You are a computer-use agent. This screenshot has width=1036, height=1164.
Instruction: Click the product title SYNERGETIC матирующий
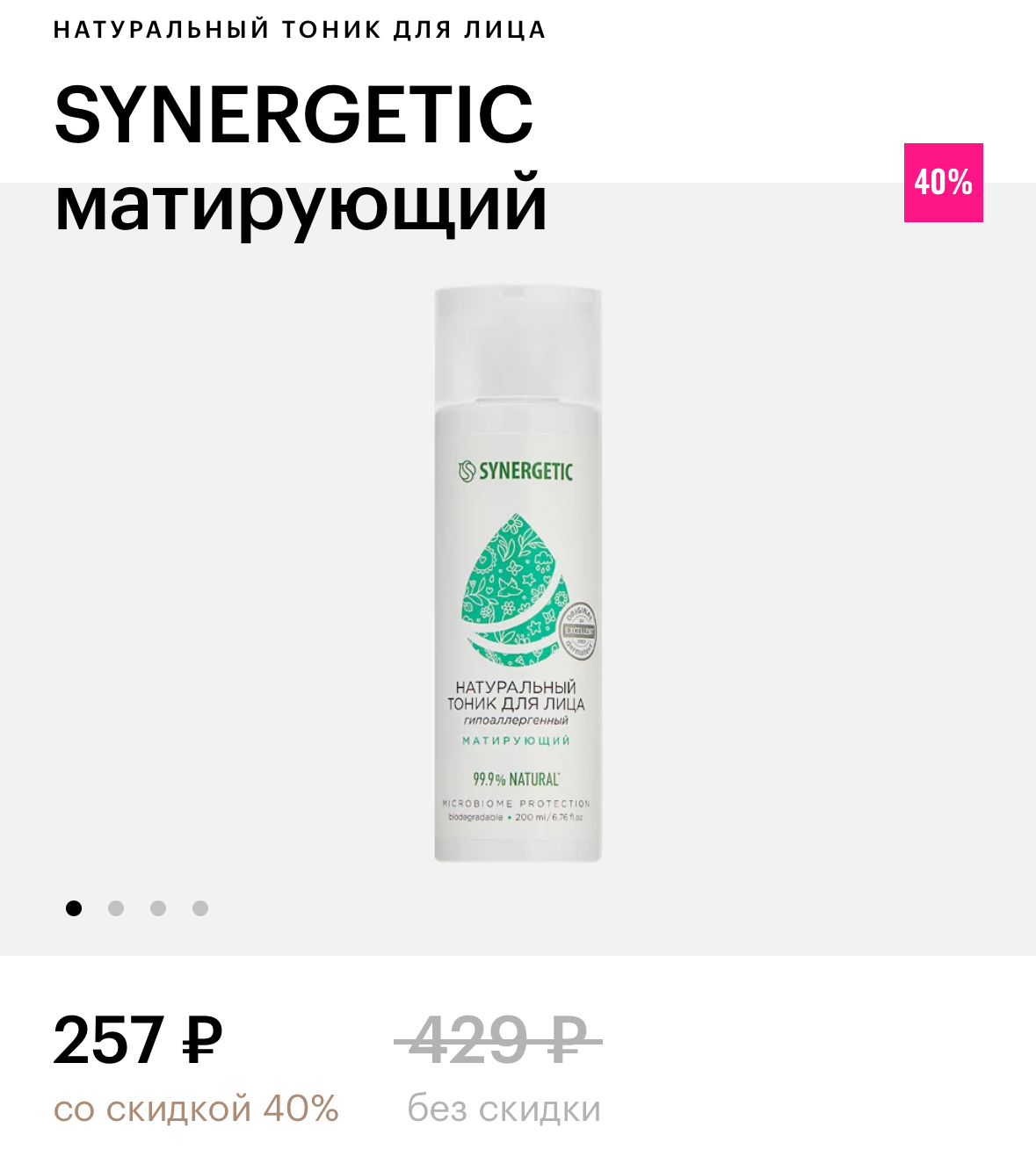click(299, 154)
